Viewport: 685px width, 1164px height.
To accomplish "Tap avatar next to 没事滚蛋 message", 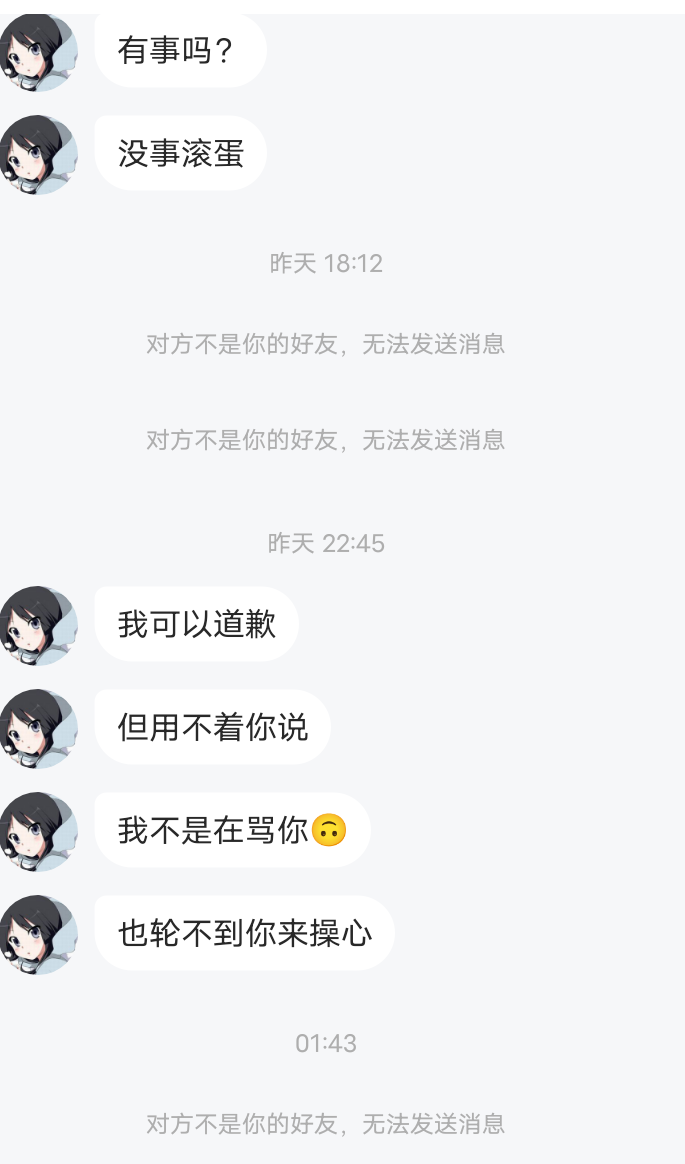I will click(39, 154).
